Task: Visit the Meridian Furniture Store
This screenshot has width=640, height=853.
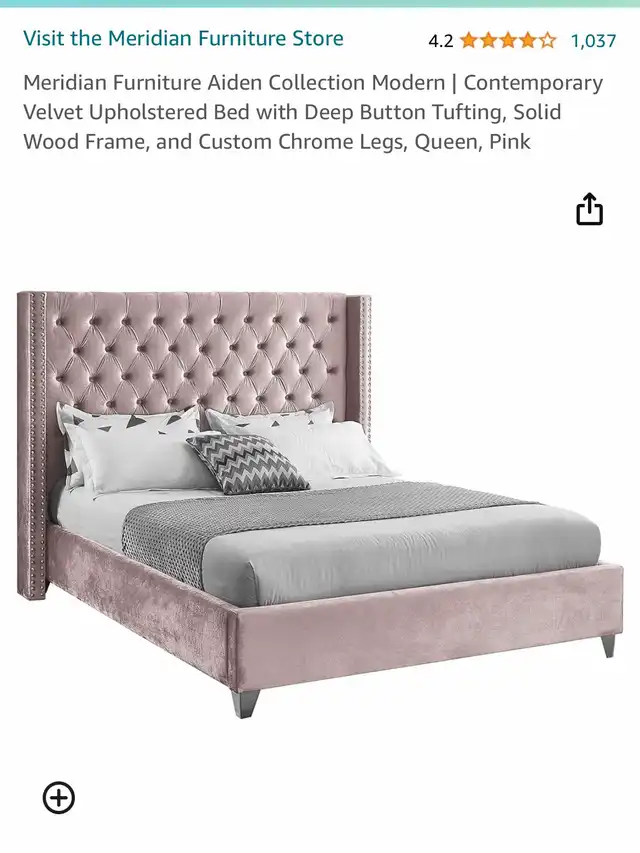Action: (x=183, y=39)
